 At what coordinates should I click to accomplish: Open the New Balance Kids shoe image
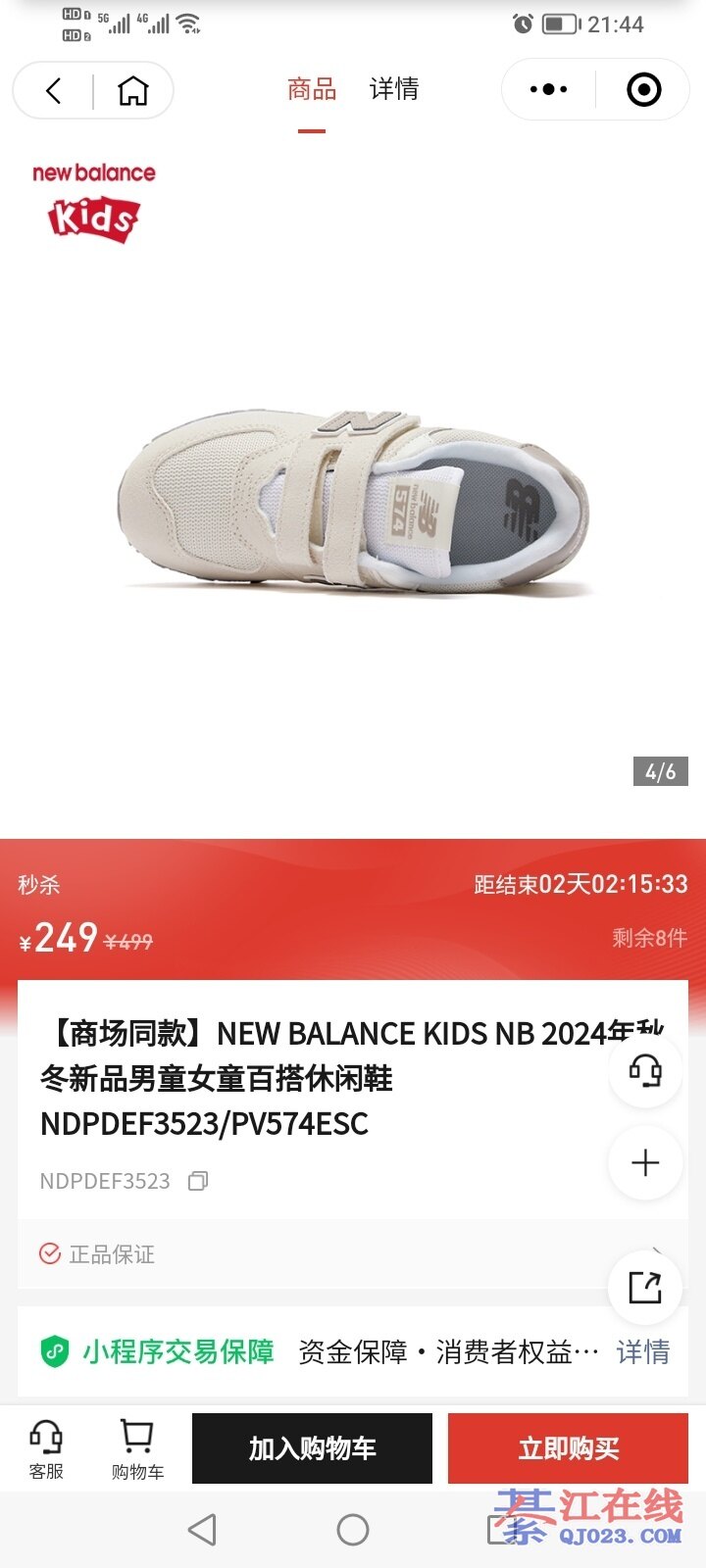(353, 500)
